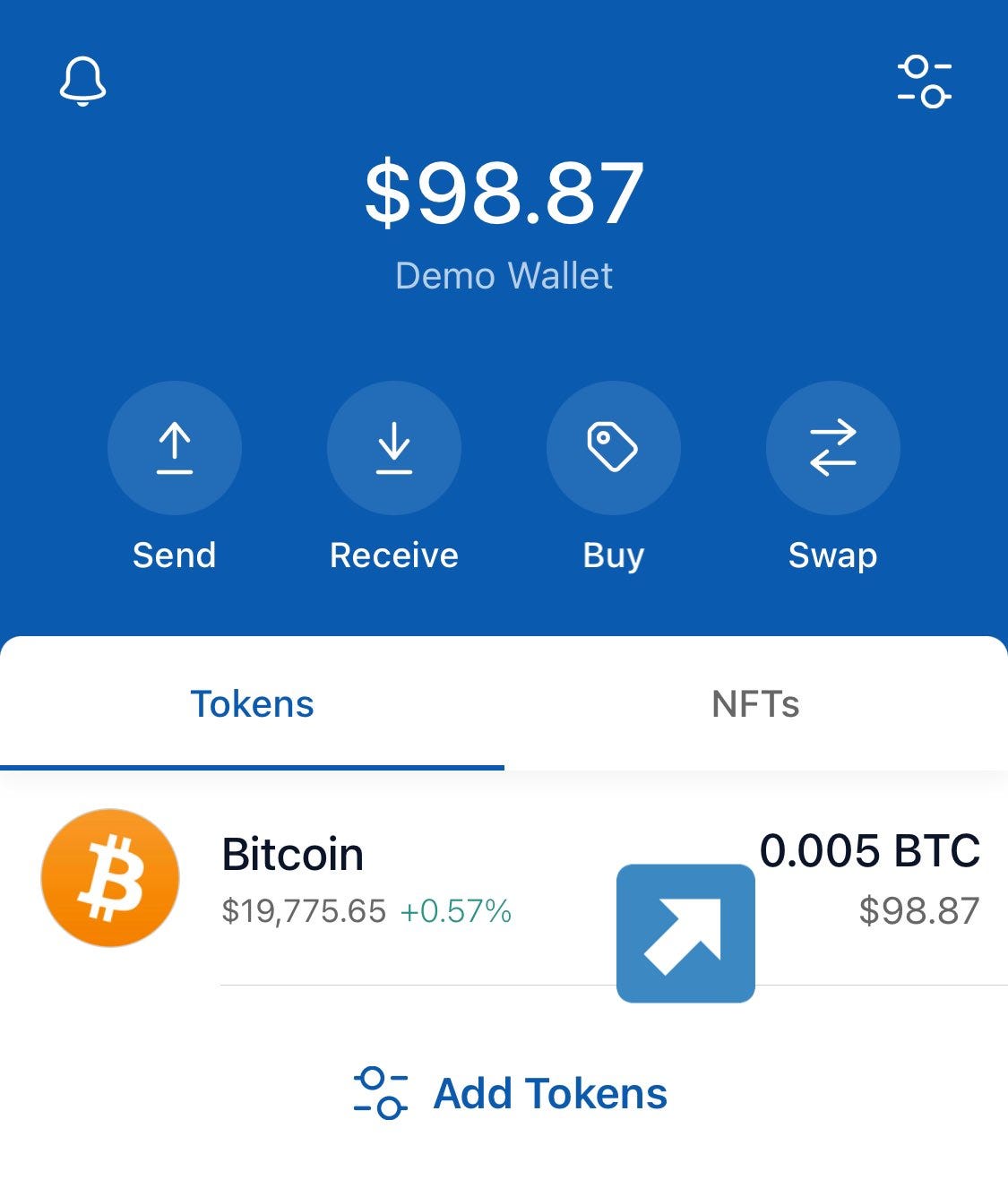This screenshot has height=1197, width=1008.
Task: Select the Tokens tab
Action: point(252,704)
